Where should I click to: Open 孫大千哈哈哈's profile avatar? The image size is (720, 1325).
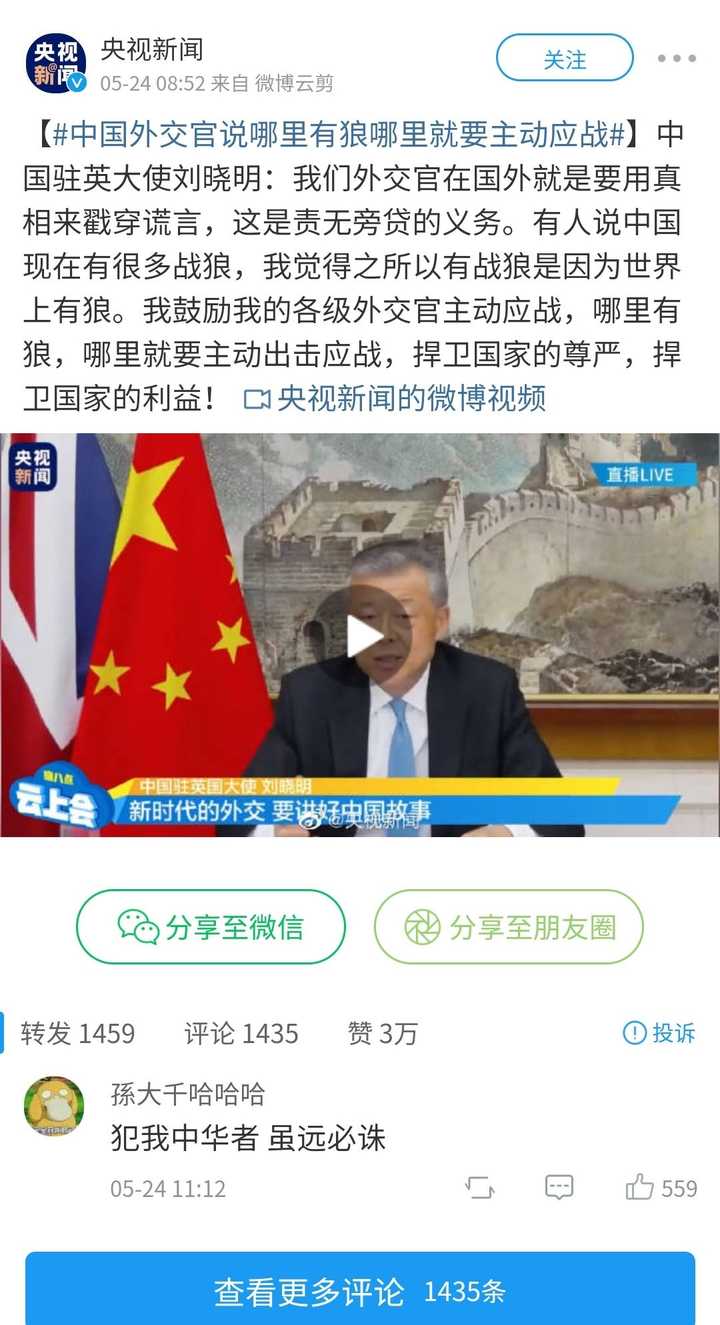pos(53,1106)
